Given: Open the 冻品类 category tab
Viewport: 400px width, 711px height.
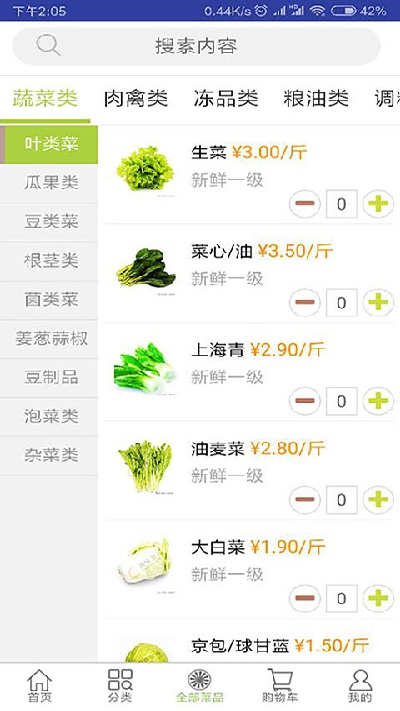Looking at the screenshot, I should click(225, 98).
